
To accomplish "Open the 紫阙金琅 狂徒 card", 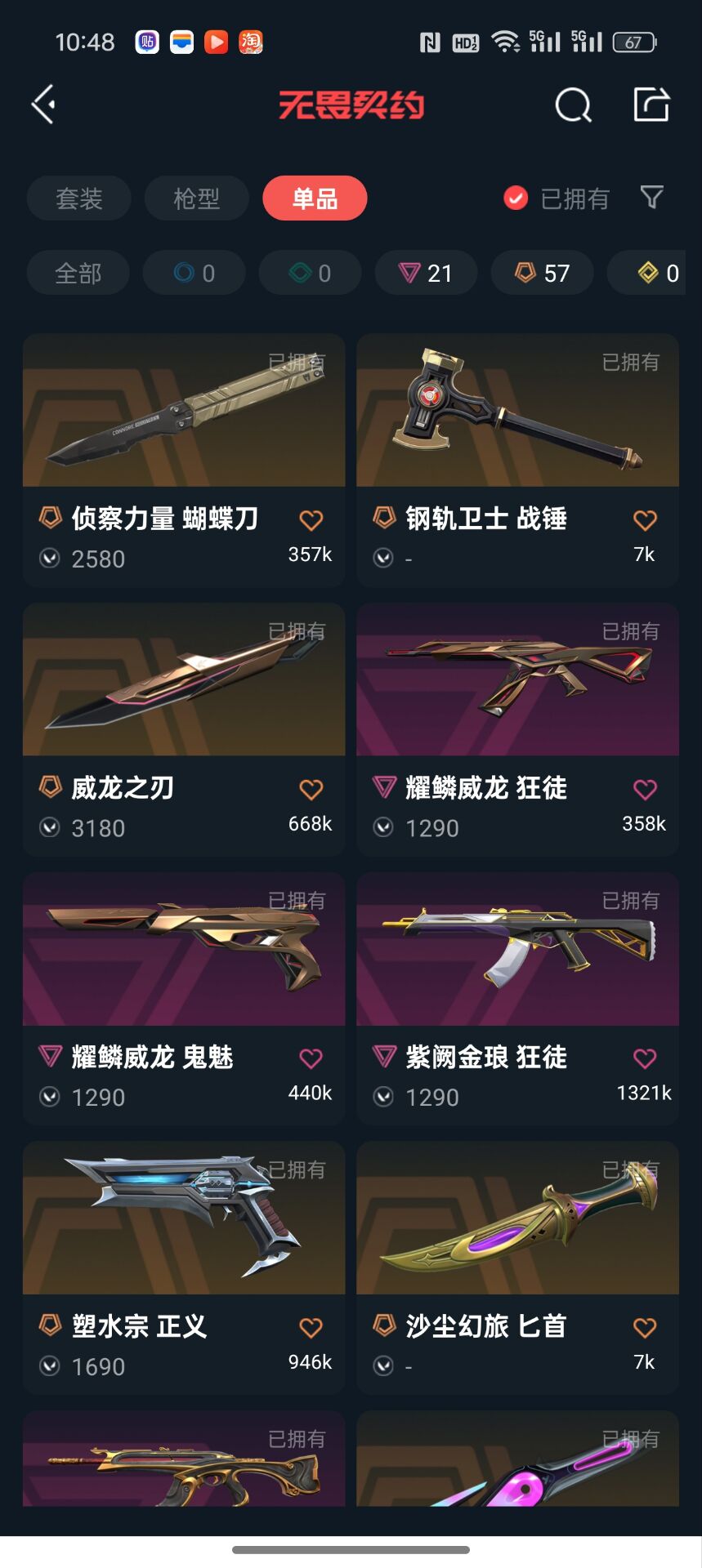I will tap(517, 998).
